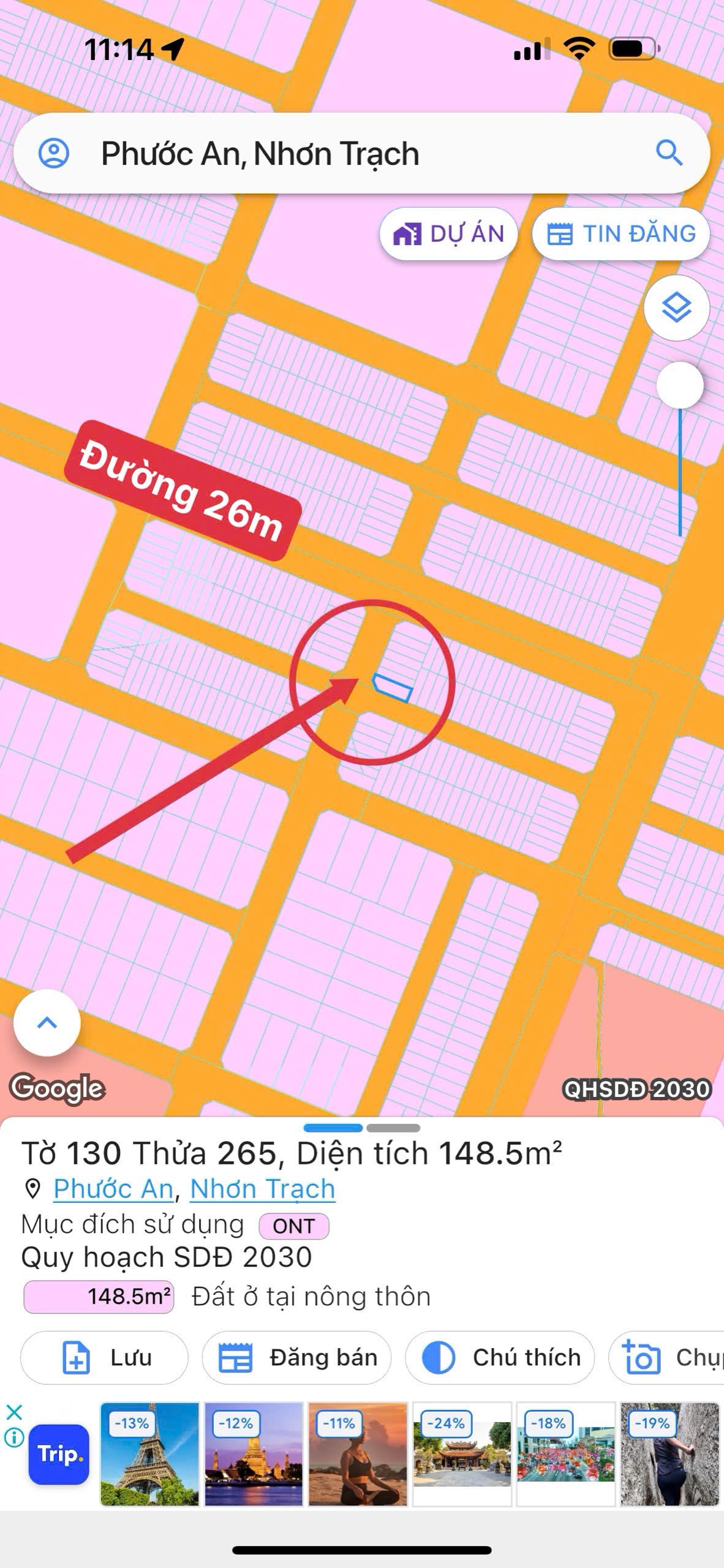Open the Nhơn Trạch link
724x1568 pixels.
click(x=262, y=1189)
